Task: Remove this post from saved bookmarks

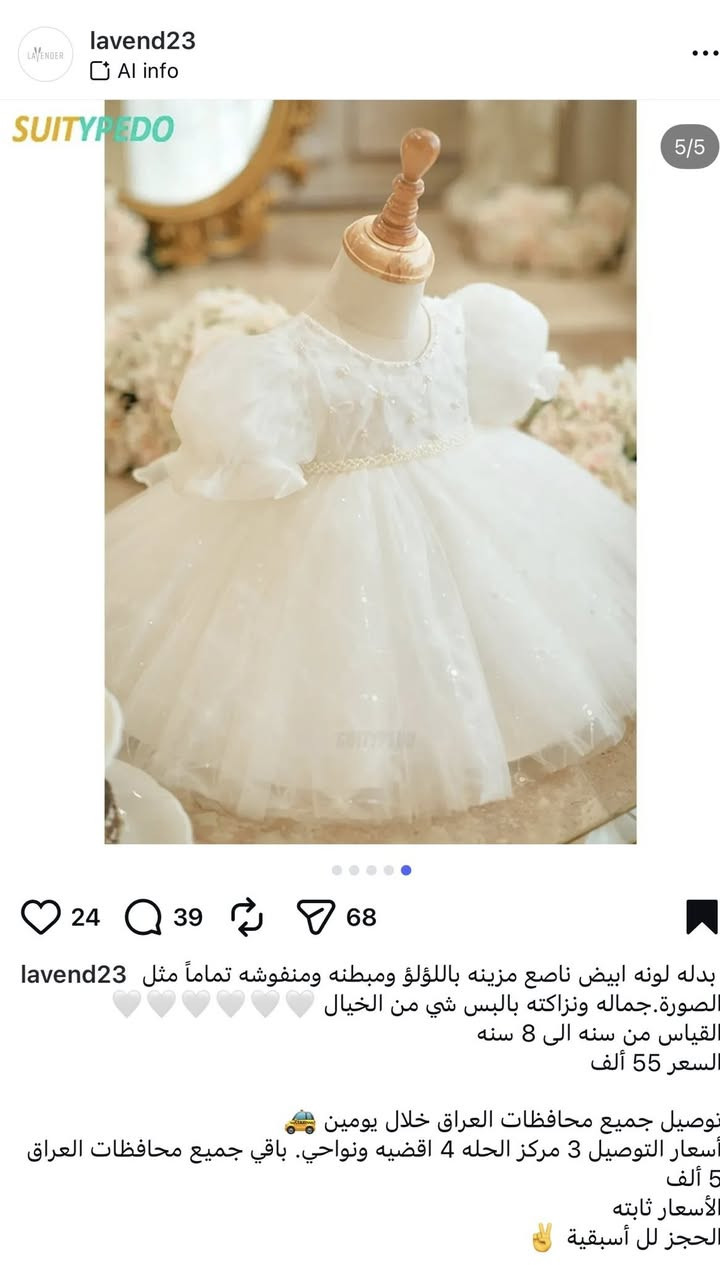Action: pyautogui.click(x=701, y=916)
